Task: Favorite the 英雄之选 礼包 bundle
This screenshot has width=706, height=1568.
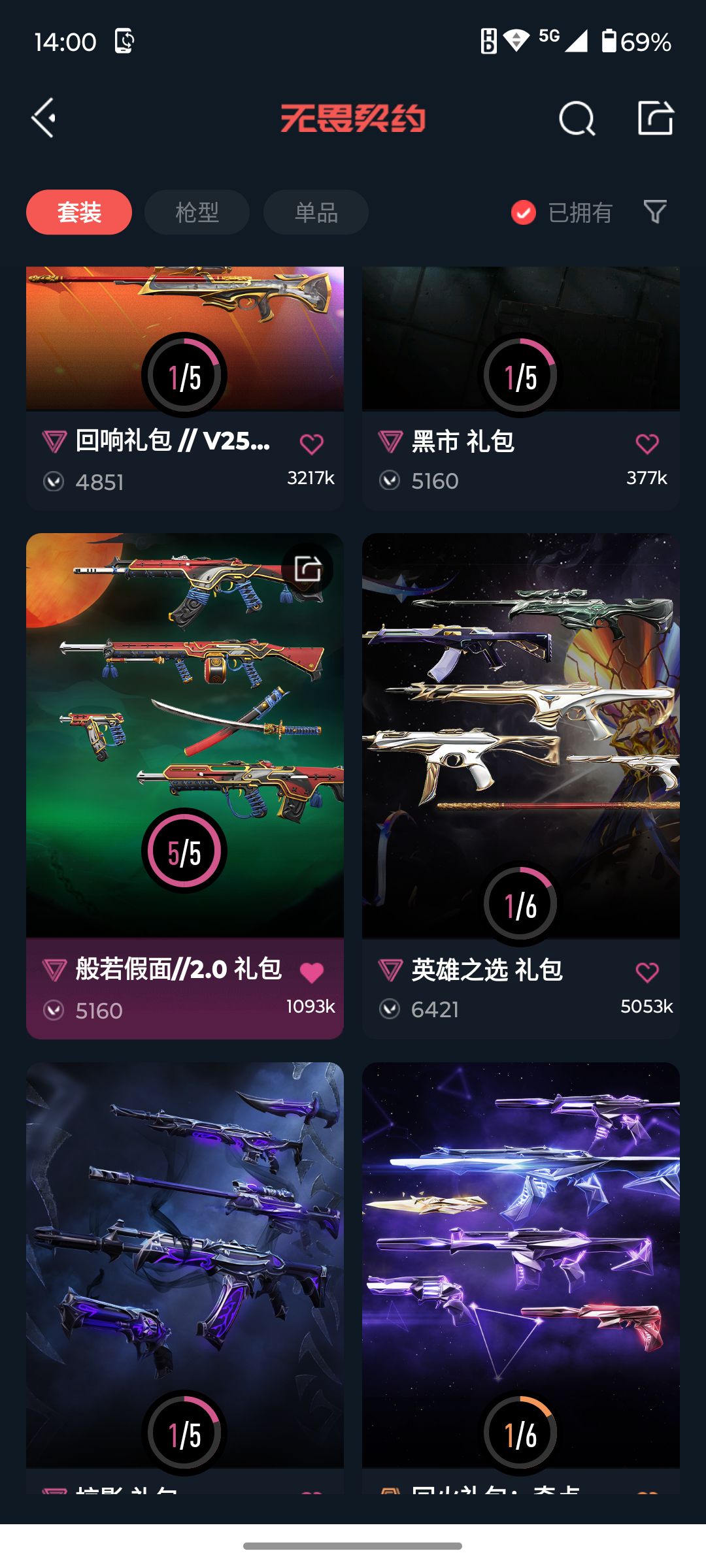Action: pyautogui.click(x=647, y=973)
